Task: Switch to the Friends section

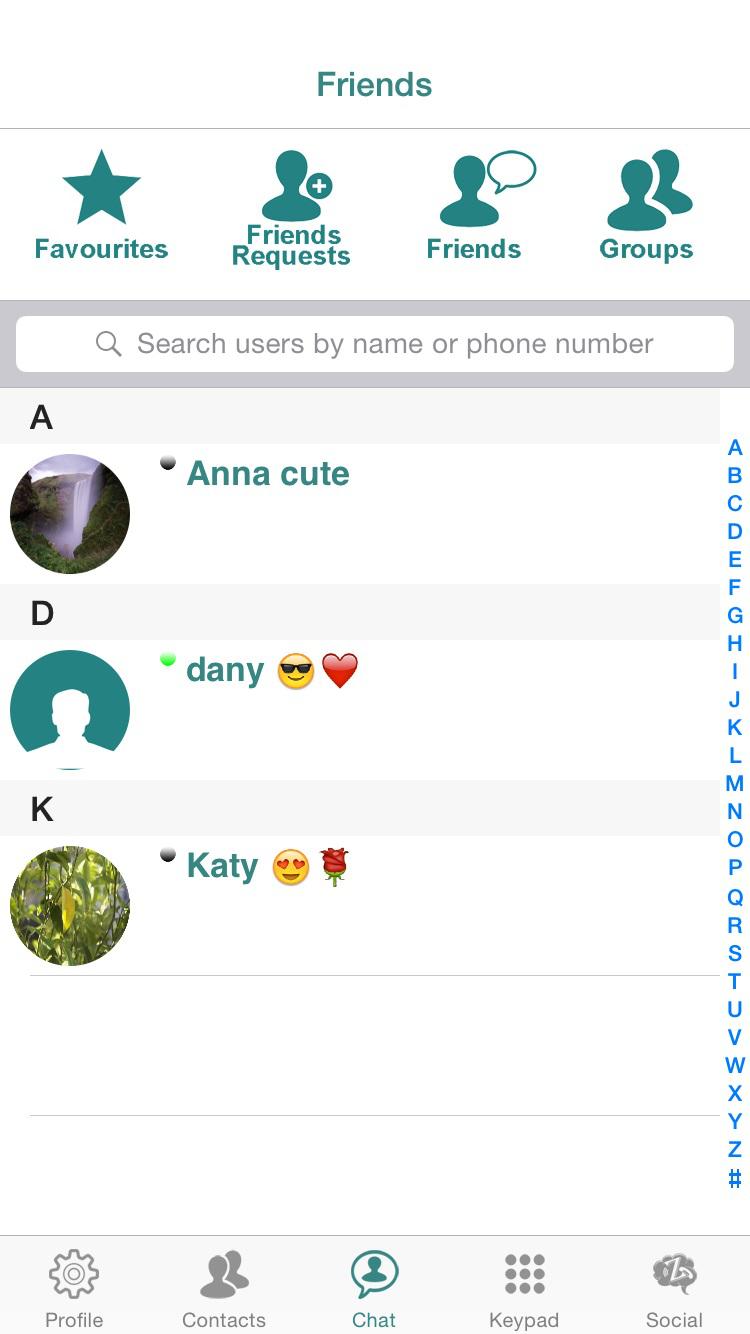Action: [x=476, y=206]
